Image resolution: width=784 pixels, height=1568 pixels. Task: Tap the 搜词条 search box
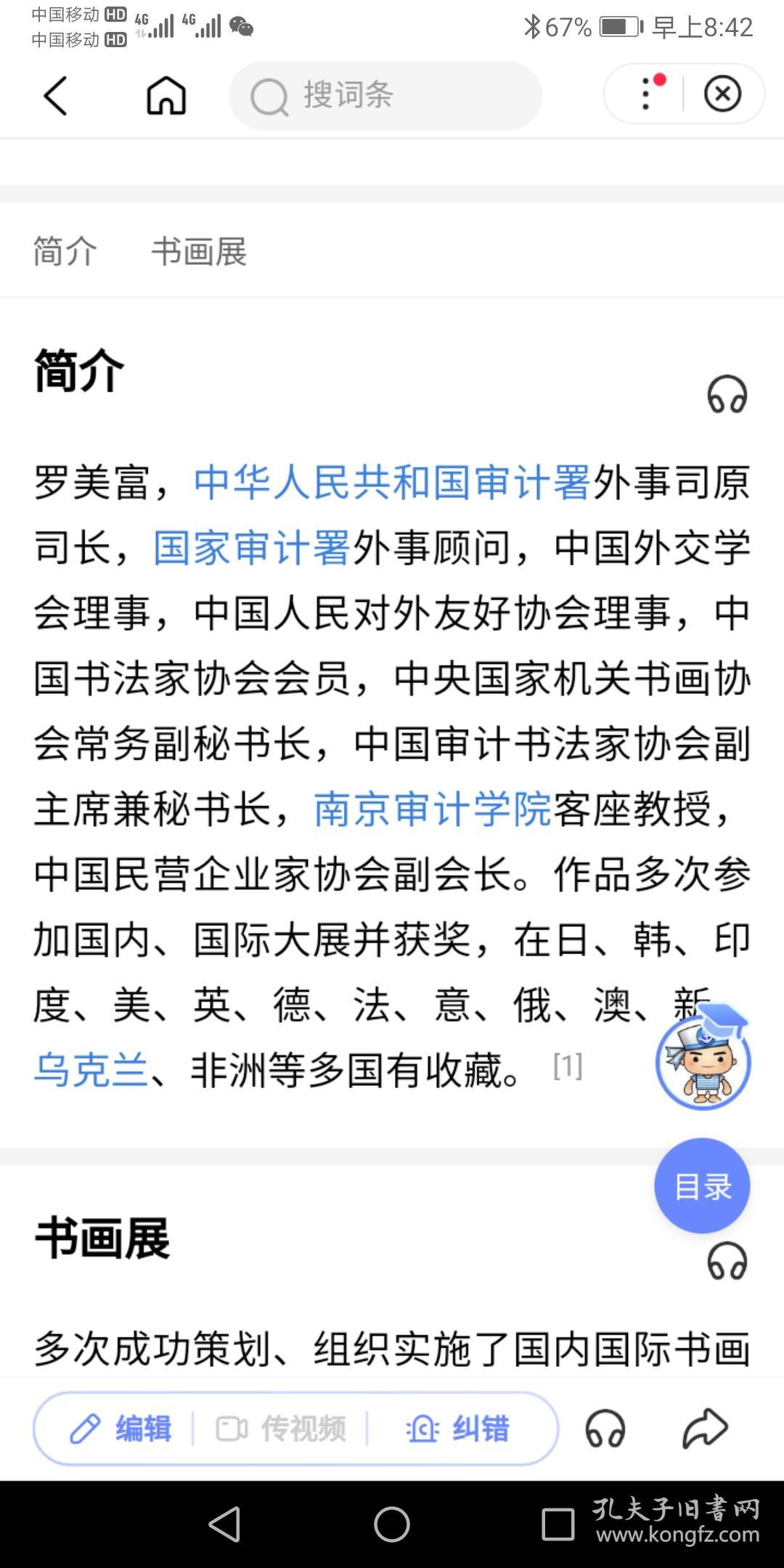point(385,95)
